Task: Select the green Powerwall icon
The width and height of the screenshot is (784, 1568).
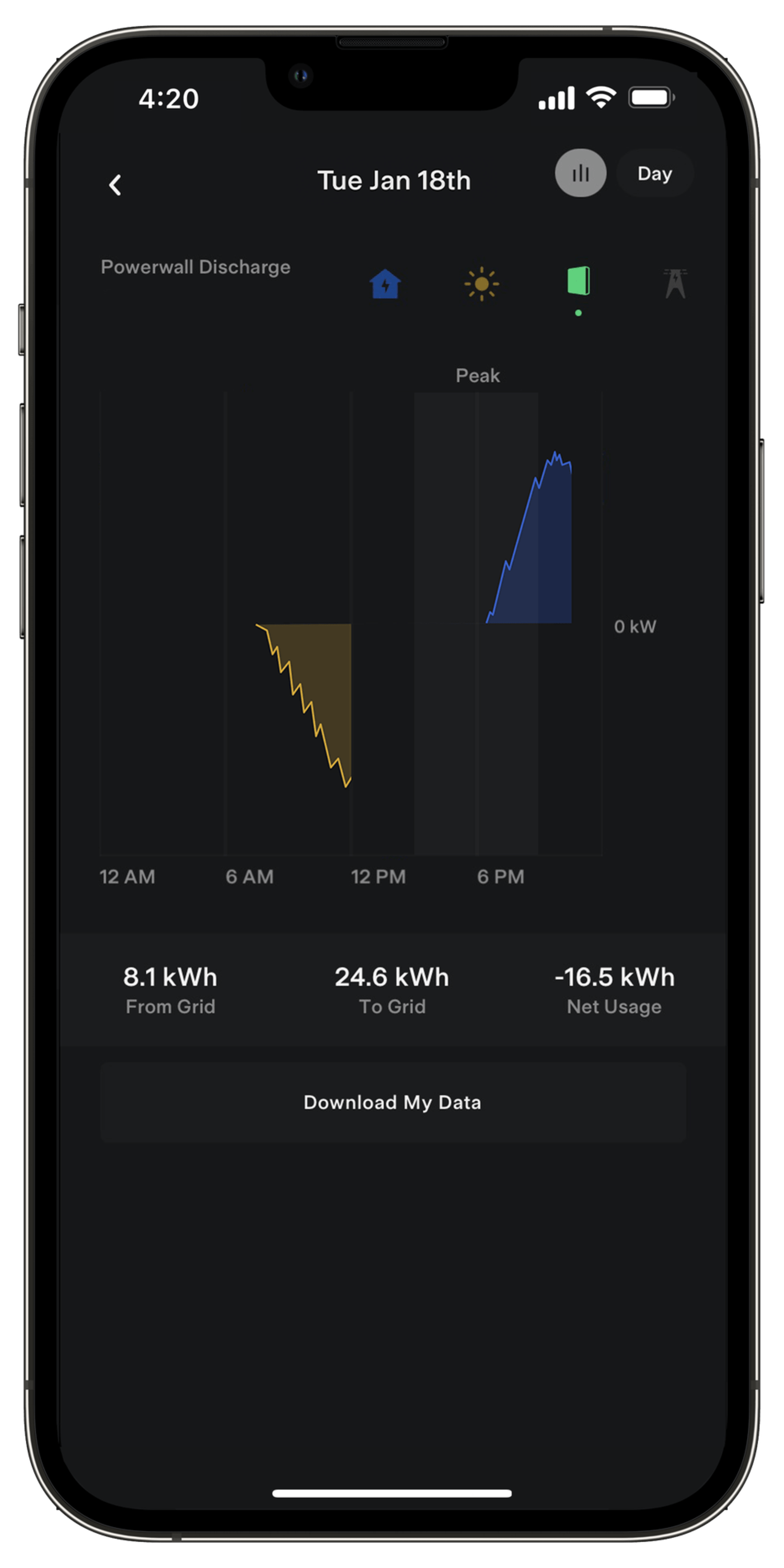Action: coord(578,281)
